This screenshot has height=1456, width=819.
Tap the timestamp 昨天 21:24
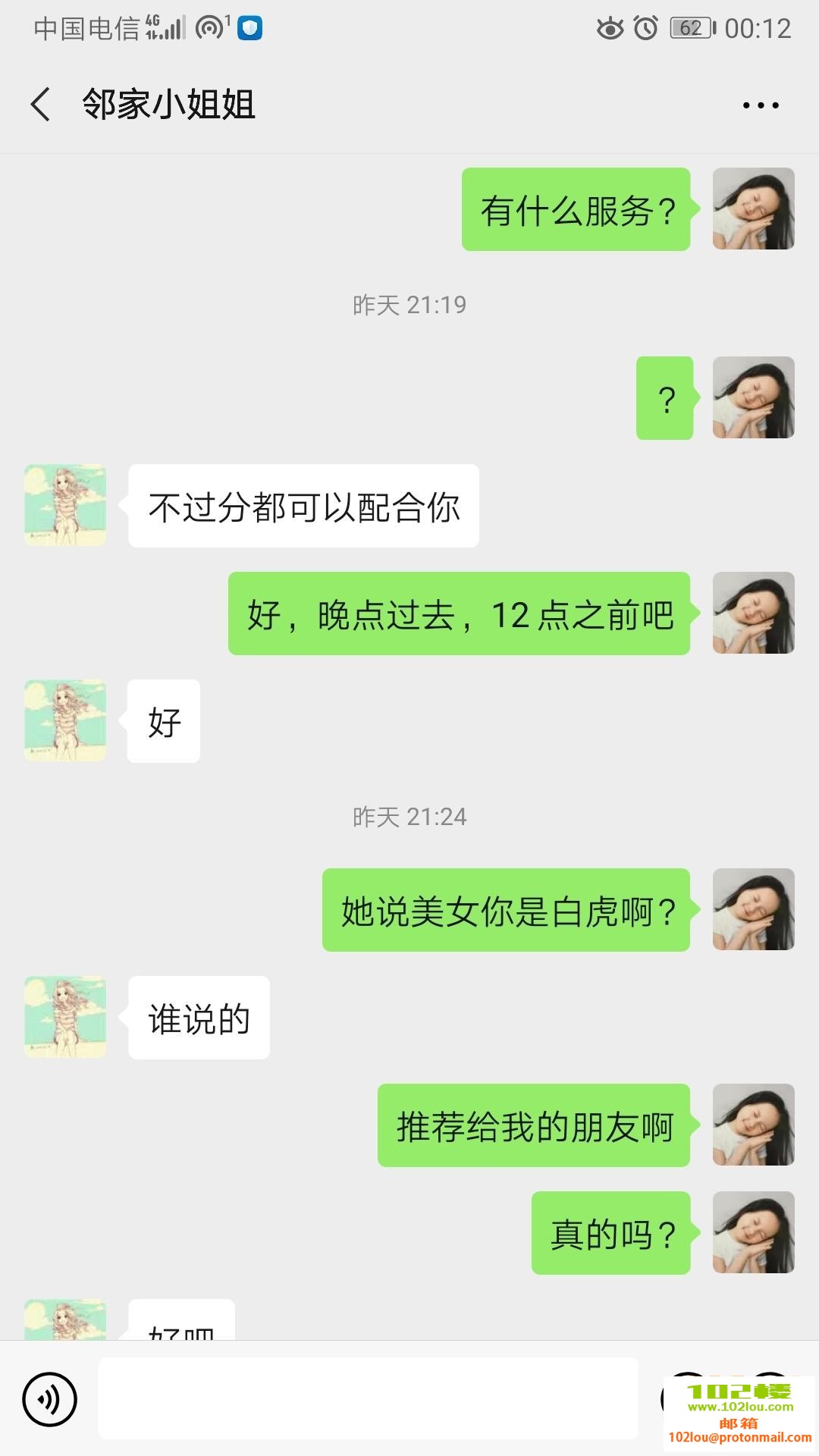[x=409, y=817]
